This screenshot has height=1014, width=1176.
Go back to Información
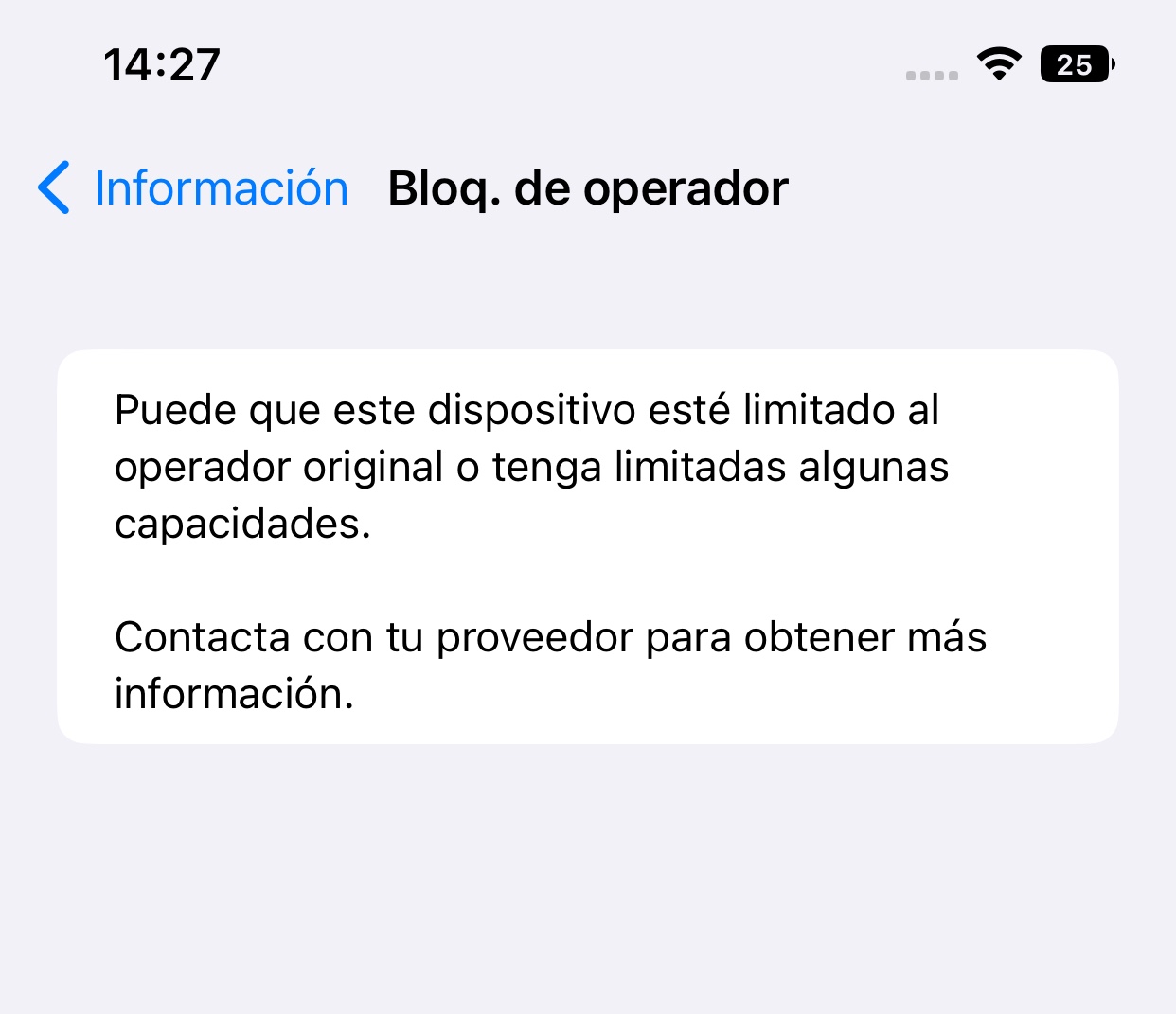tap(193, 187)
